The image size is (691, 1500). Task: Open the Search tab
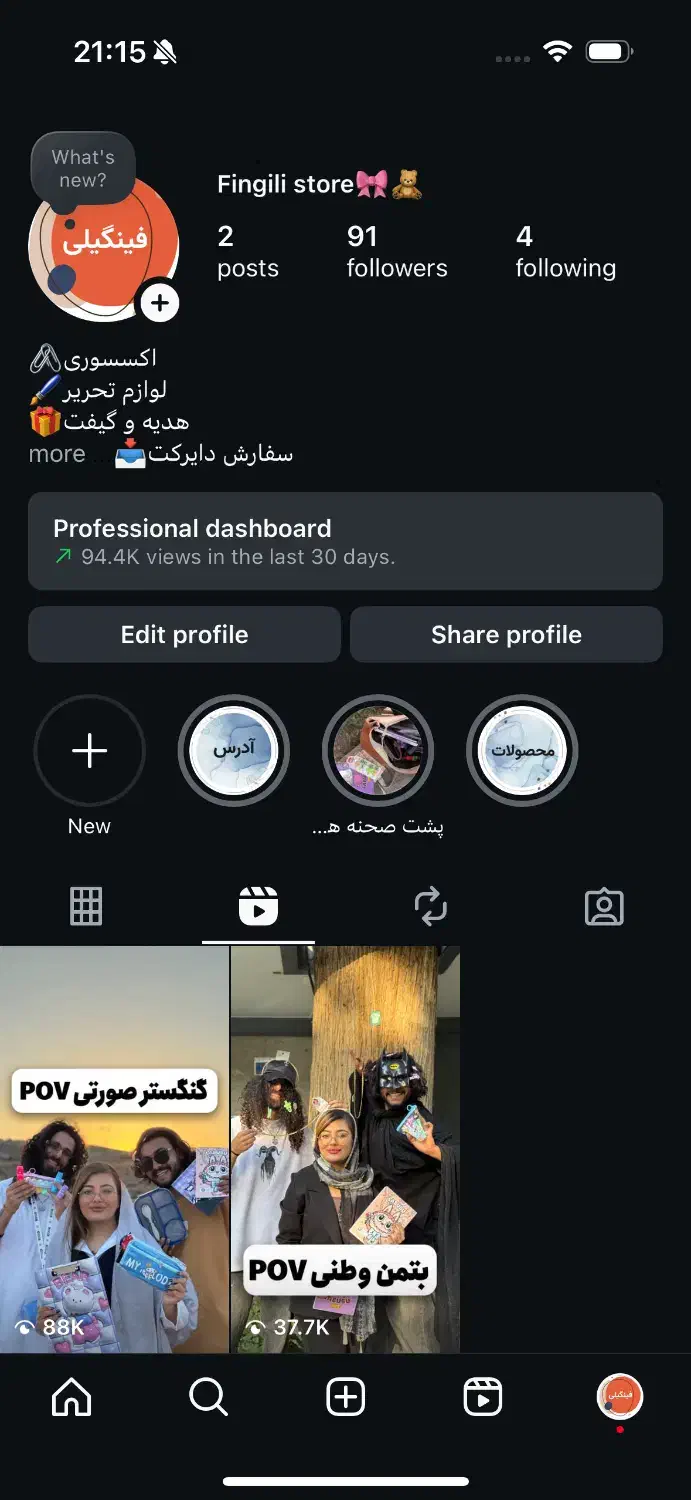[x=208, y=1397]
